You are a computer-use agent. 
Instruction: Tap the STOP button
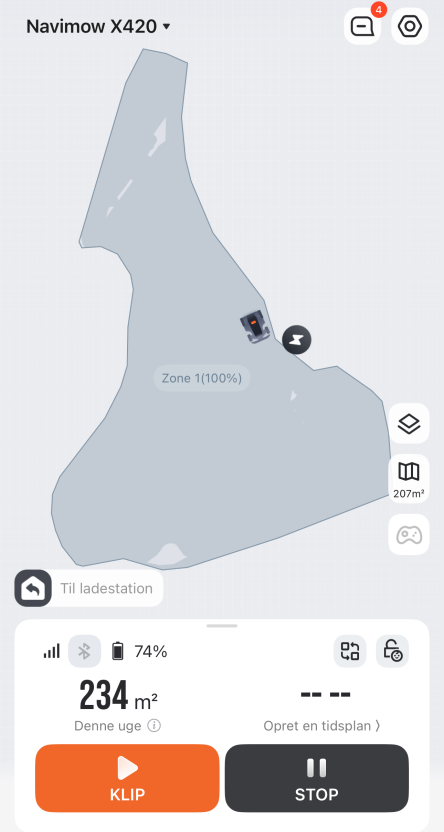(x=317, y=778)
